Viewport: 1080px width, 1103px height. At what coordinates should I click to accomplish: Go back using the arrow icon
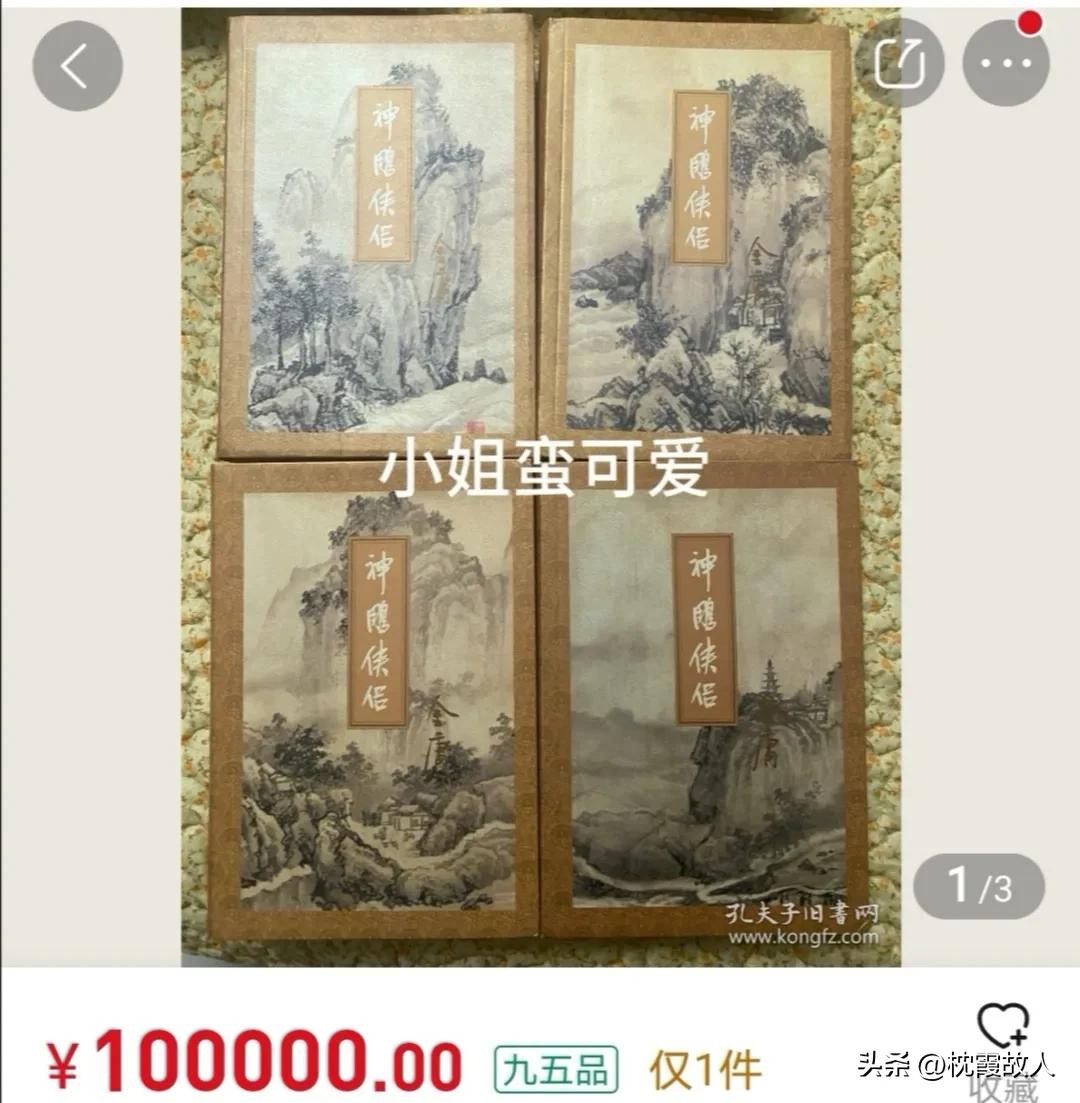coord(77,65)
